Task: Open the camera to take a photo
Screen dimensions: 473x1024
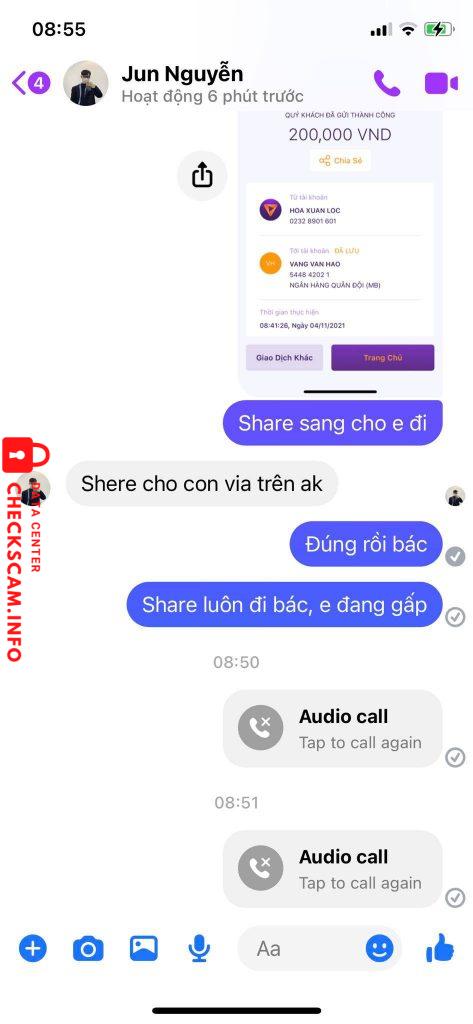Action: tap(88, 948)
